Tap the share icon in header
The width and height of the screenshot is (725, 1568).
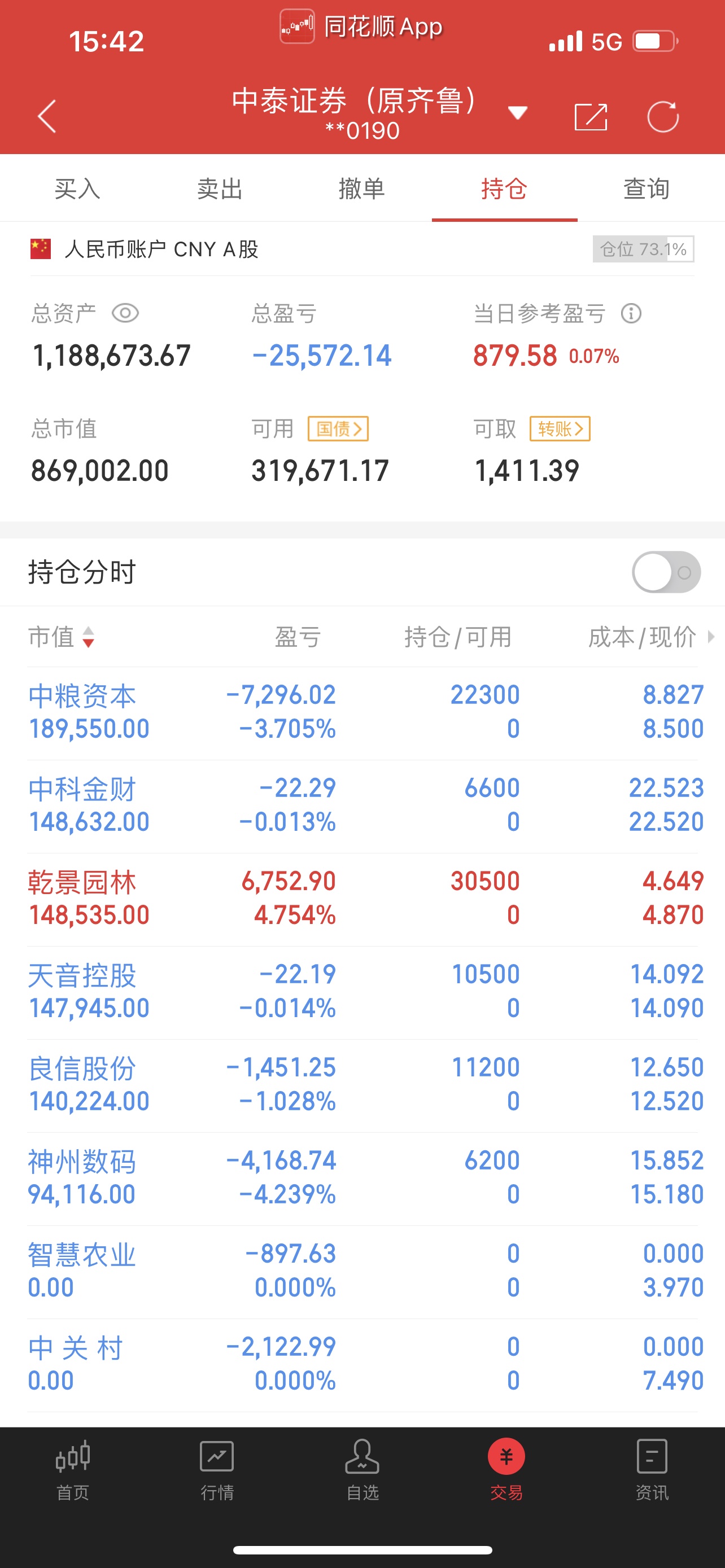591,116
